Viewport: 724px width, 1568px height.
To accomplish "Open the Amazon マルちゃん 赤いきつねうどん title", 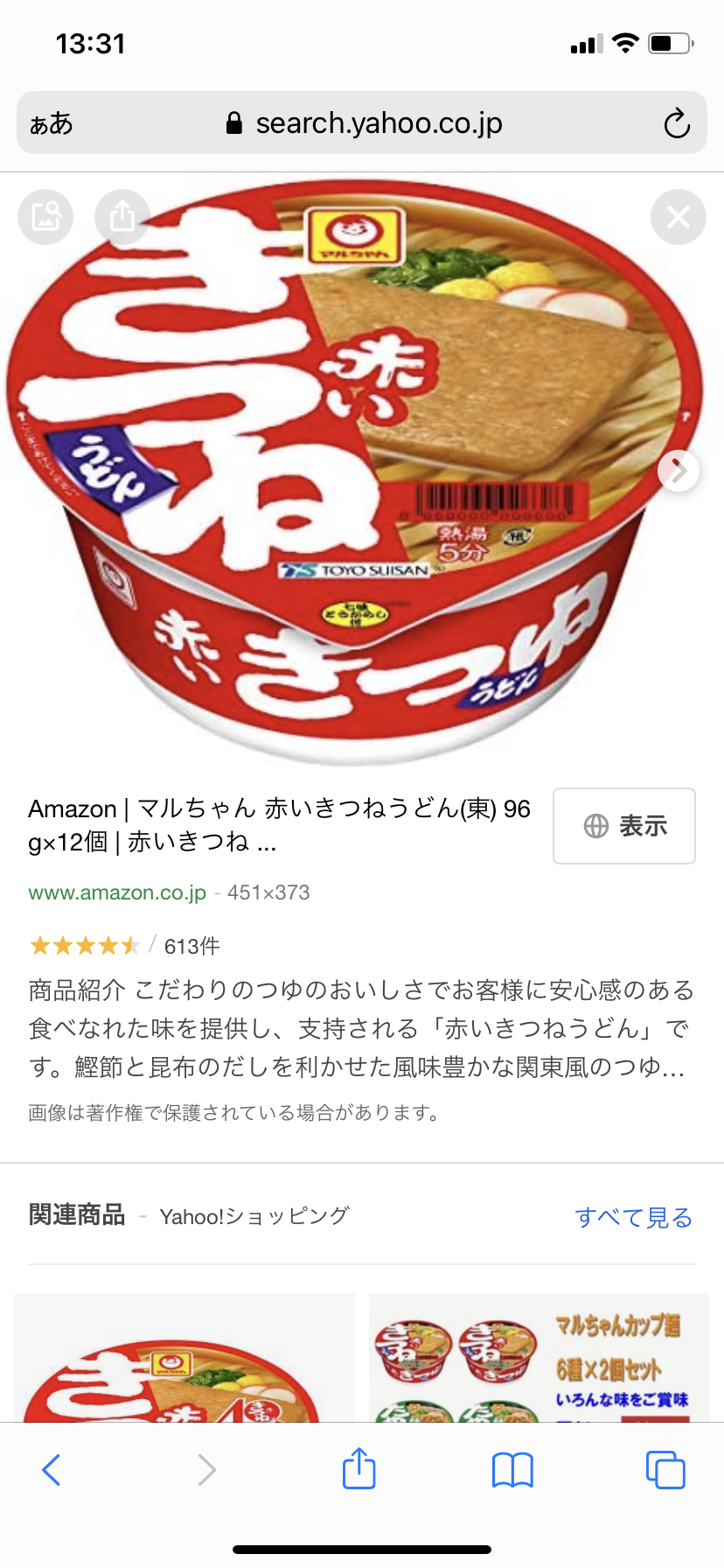I will [x=278, y=824].
